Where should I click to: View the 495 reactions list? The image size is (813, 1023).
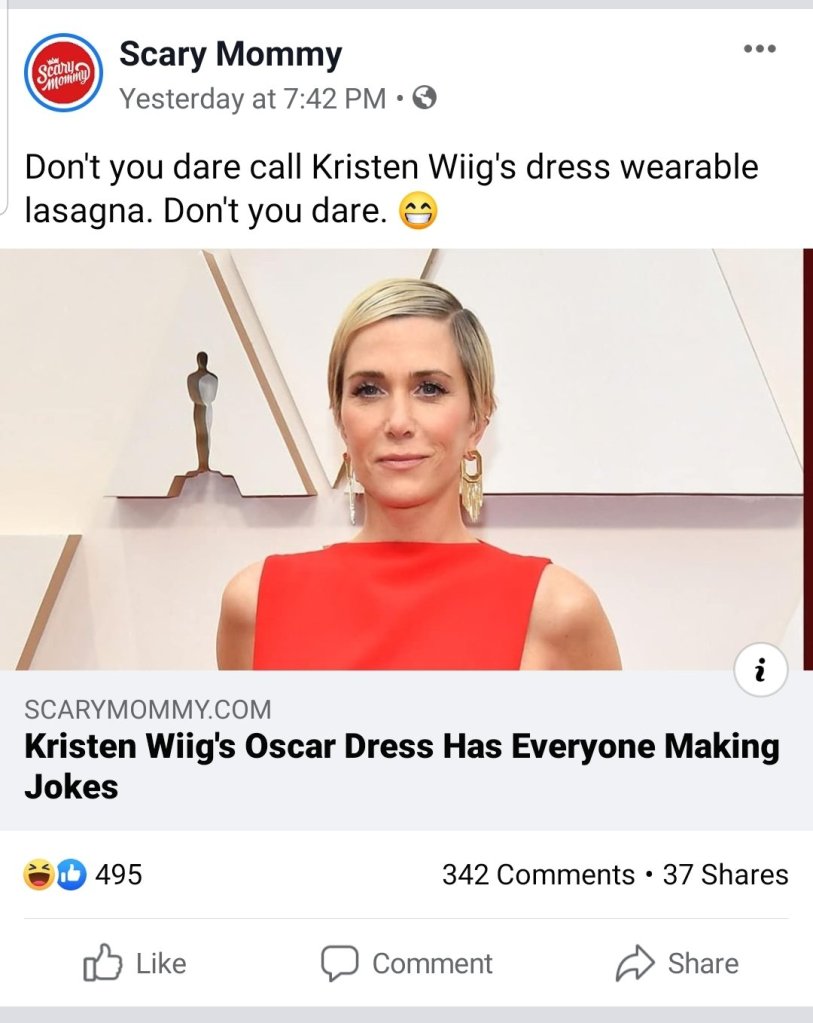pyautogui.click(x=84, y=875)
